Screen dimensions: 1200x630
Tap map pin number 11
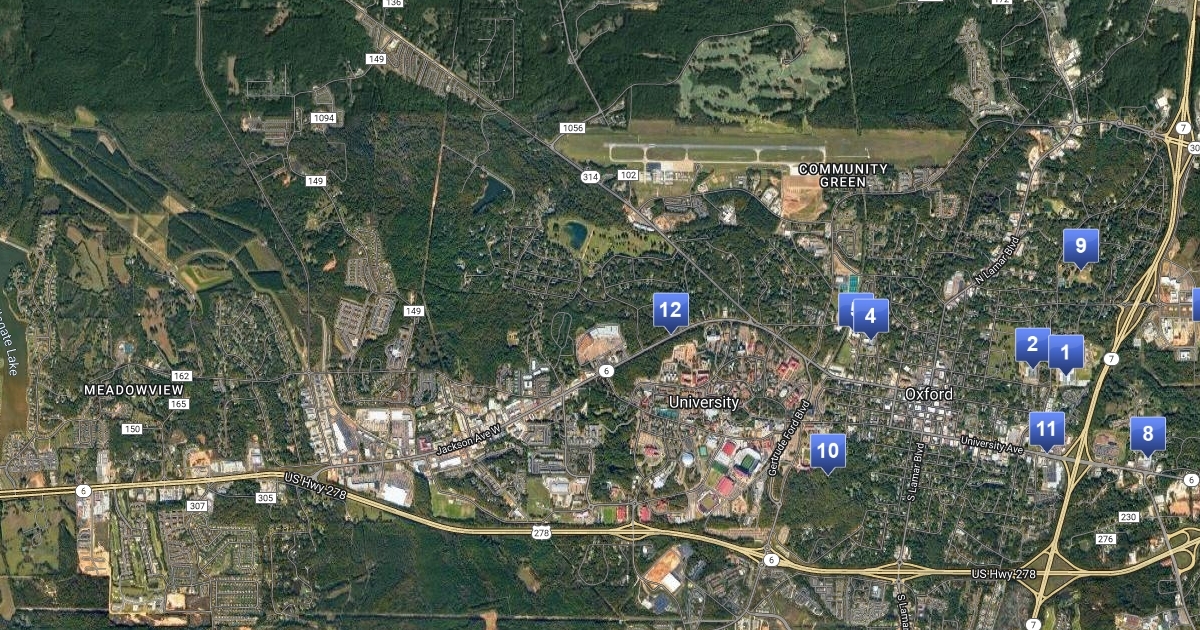[x=1047, y=430]
